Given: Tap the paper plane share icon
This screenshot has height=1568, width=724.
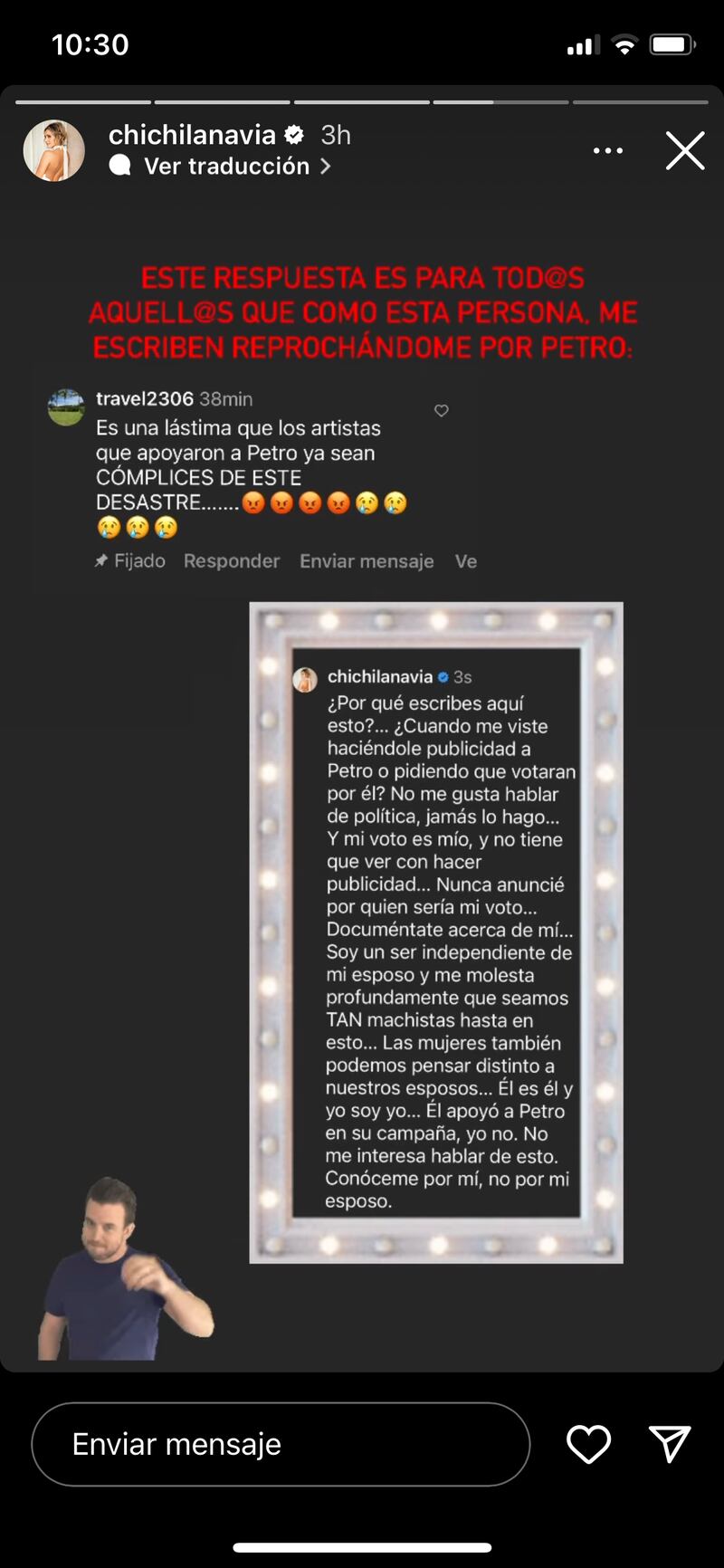Looking at the screenshot, I should pyautogui.click(x=671, y=1445).
